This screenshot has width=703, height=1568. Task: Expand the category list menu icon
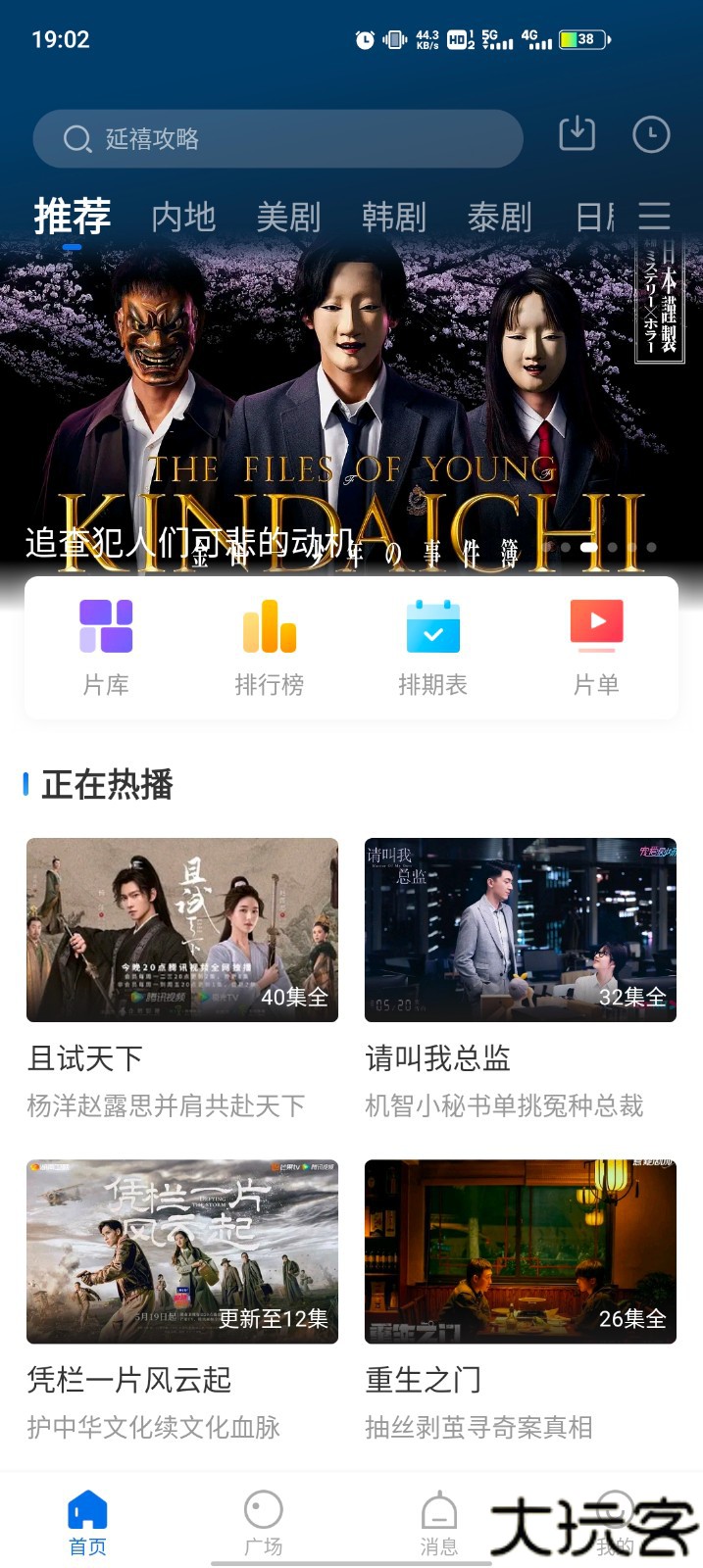coord(654,216)
